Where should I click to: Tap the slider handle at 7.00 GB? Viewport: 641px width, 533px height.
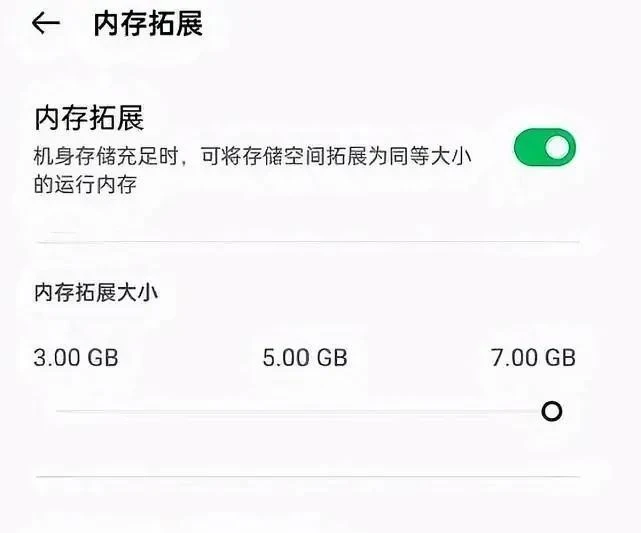[x=551, y=411]
